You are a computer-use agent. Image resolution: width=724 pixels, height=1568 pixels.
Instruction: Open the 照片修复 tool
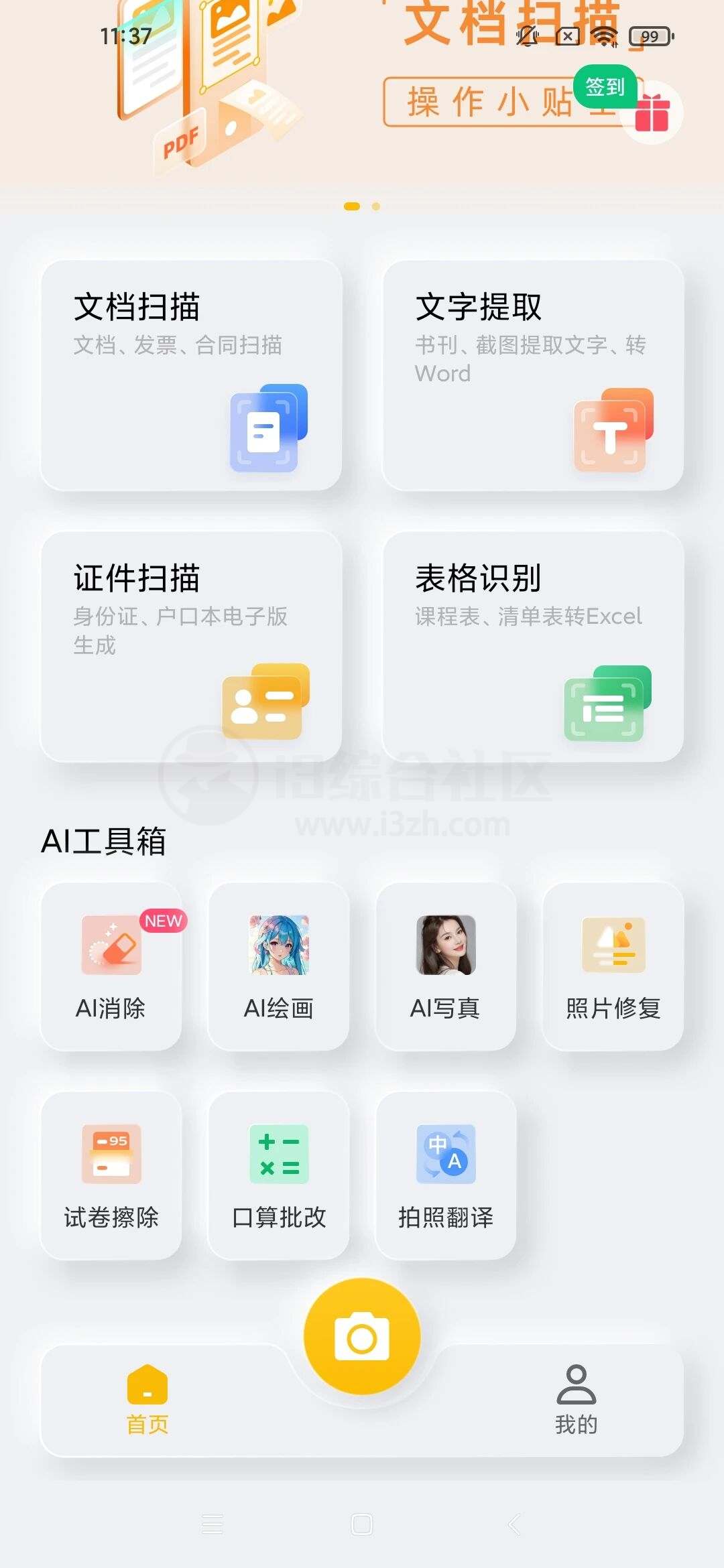click(613, 966)
